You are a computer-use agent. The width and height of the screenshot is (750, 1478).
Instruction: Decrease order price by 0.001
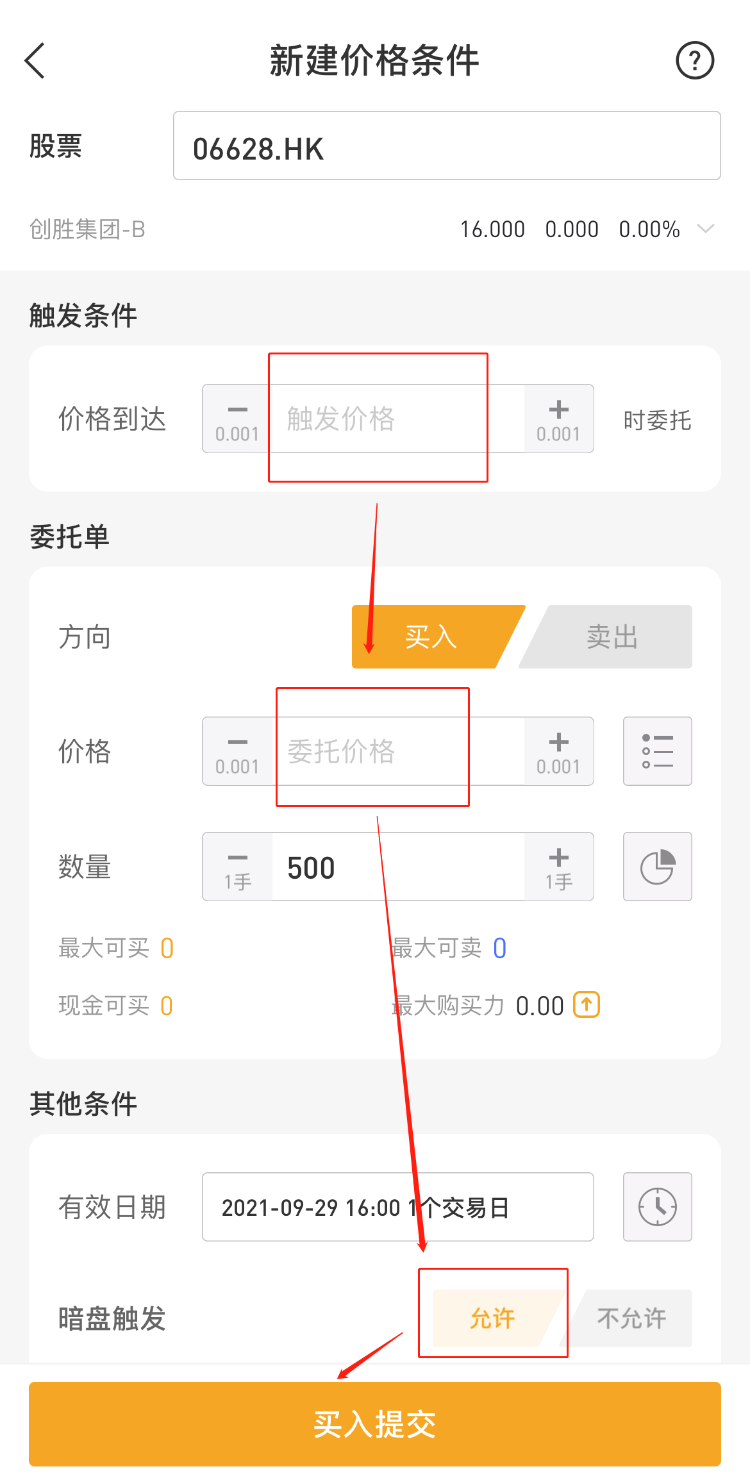point(237,751)
